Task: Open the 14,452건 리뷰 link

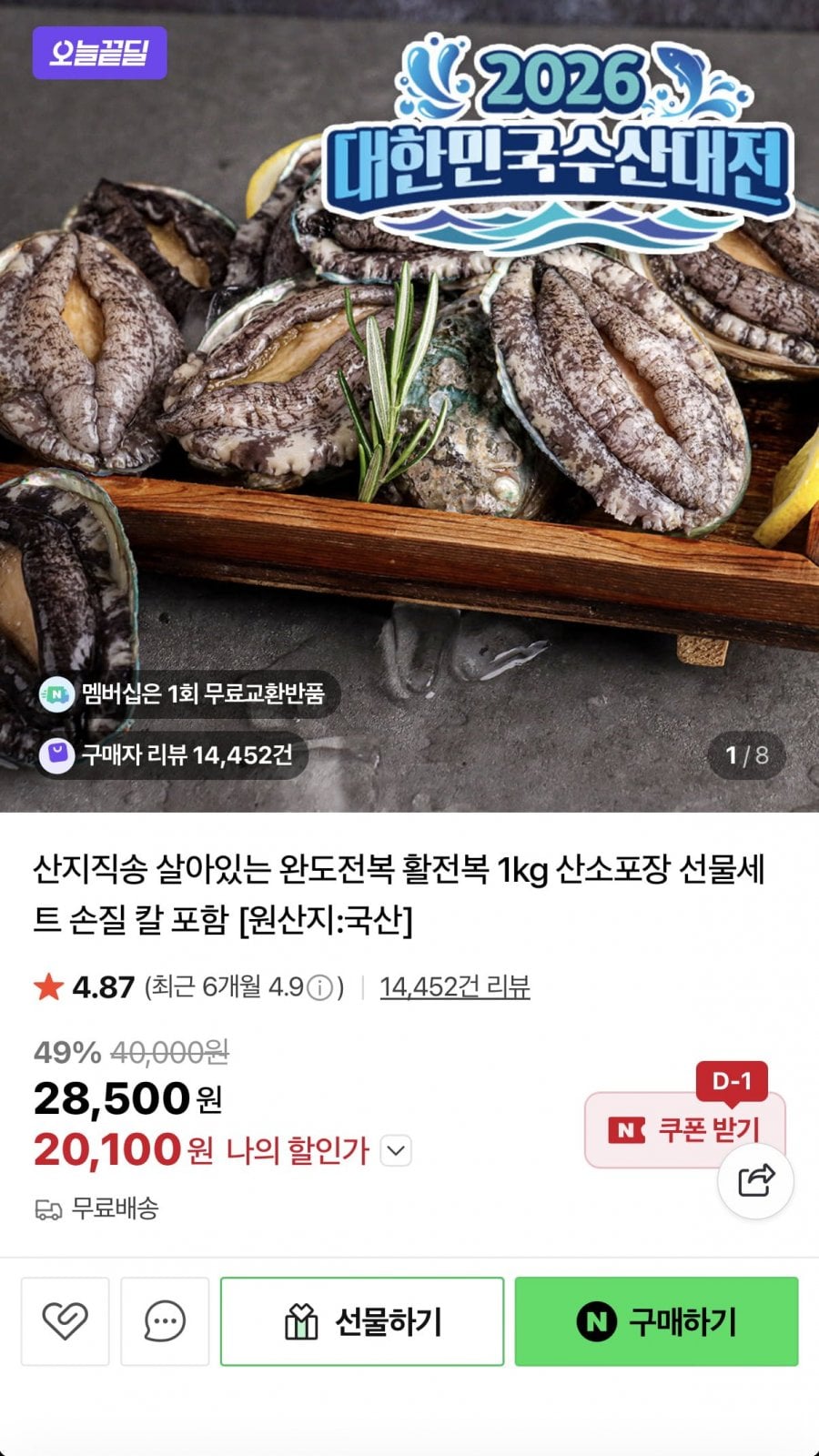Action: [454, 986]
